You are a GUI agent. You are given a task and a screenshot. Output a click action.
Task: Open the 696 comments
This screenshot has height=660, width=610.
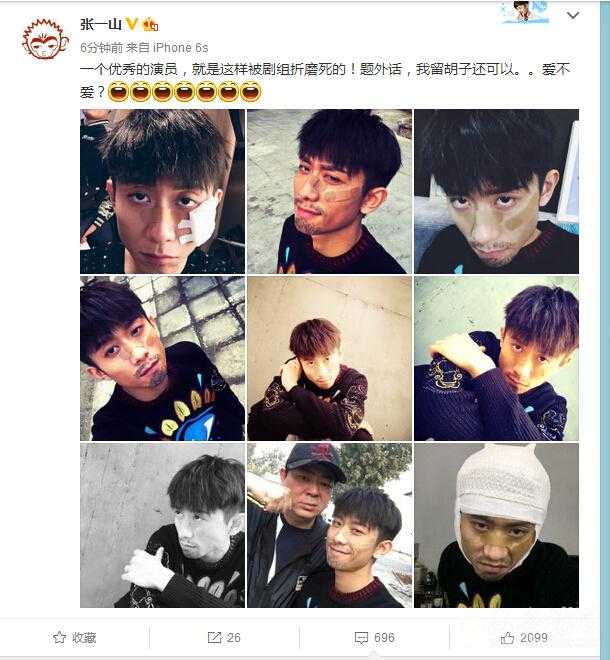(375, 637)
